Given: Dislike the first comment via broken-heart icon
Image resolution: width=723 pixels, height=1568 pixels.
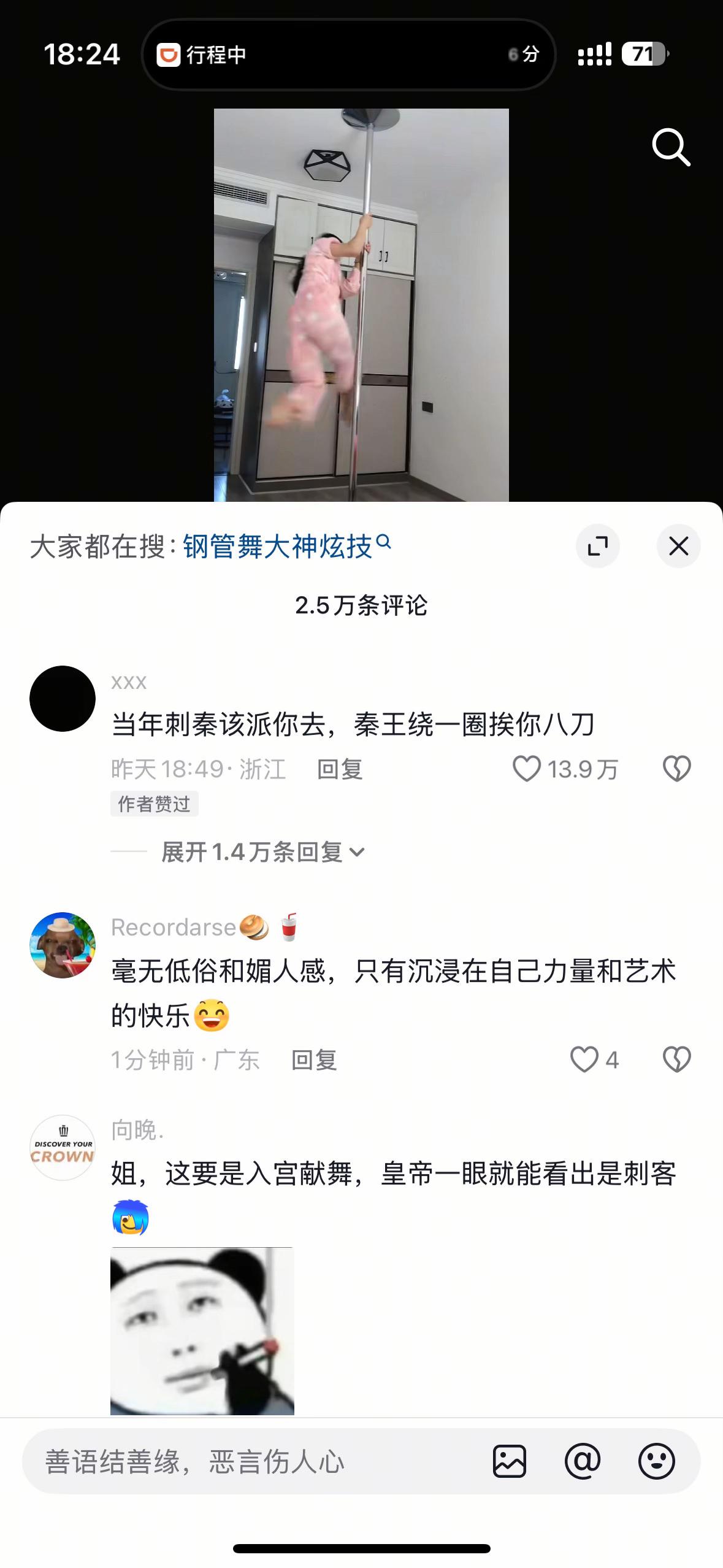Looking at the screenshot, I should [x=678, y=770].
